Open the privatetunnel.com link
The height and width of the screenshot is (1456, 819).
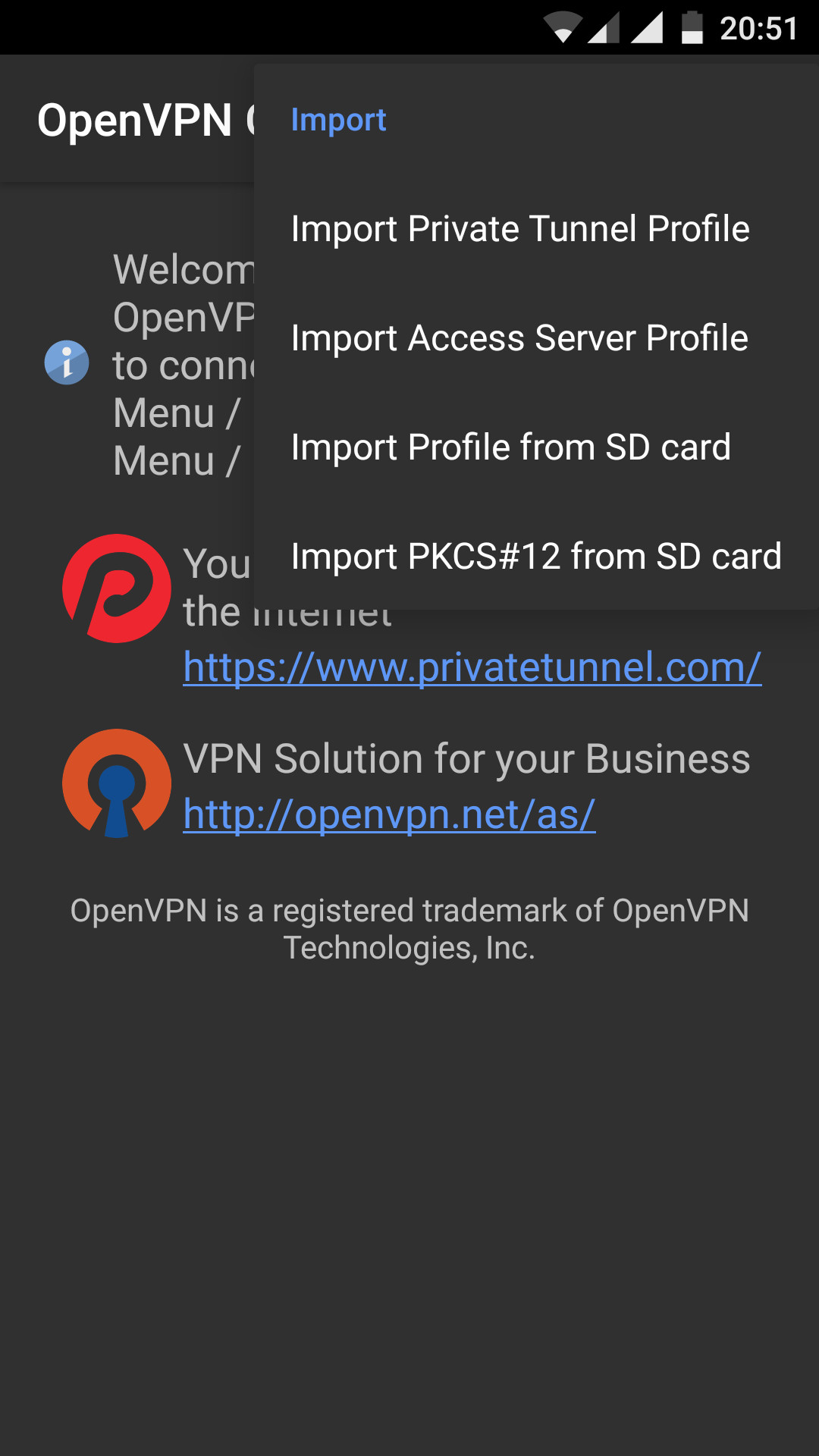(x=472, y=667)
